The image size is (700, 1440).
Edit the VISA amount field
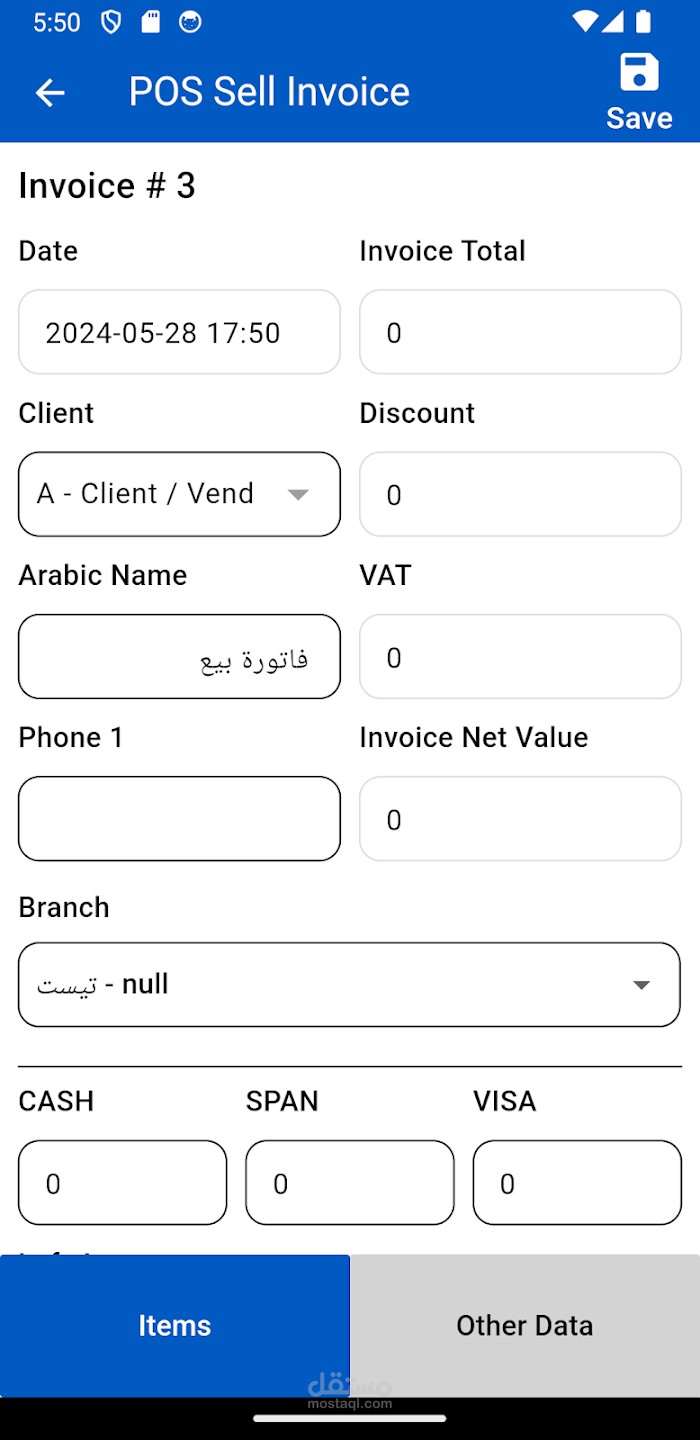[x=577, y=1183]
